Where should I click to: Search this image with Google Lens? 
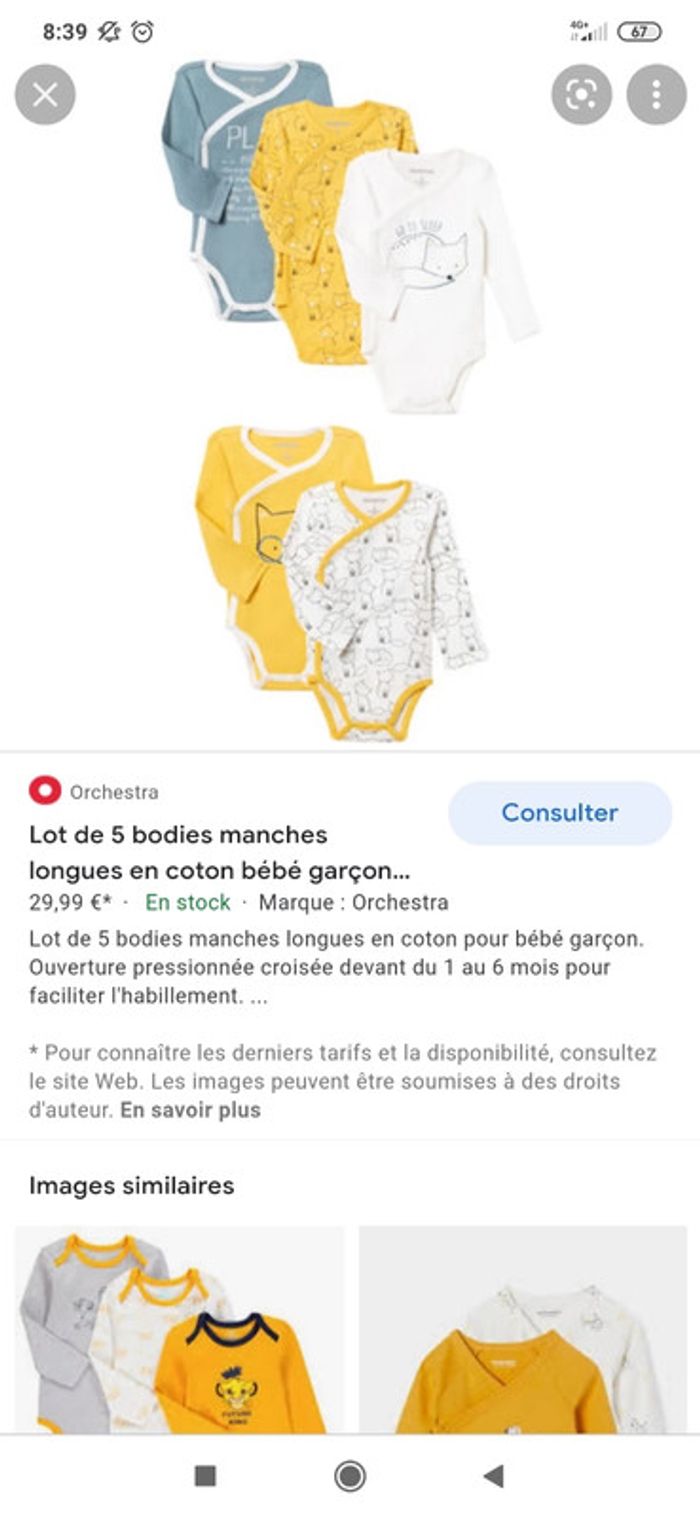click(581, 95)
